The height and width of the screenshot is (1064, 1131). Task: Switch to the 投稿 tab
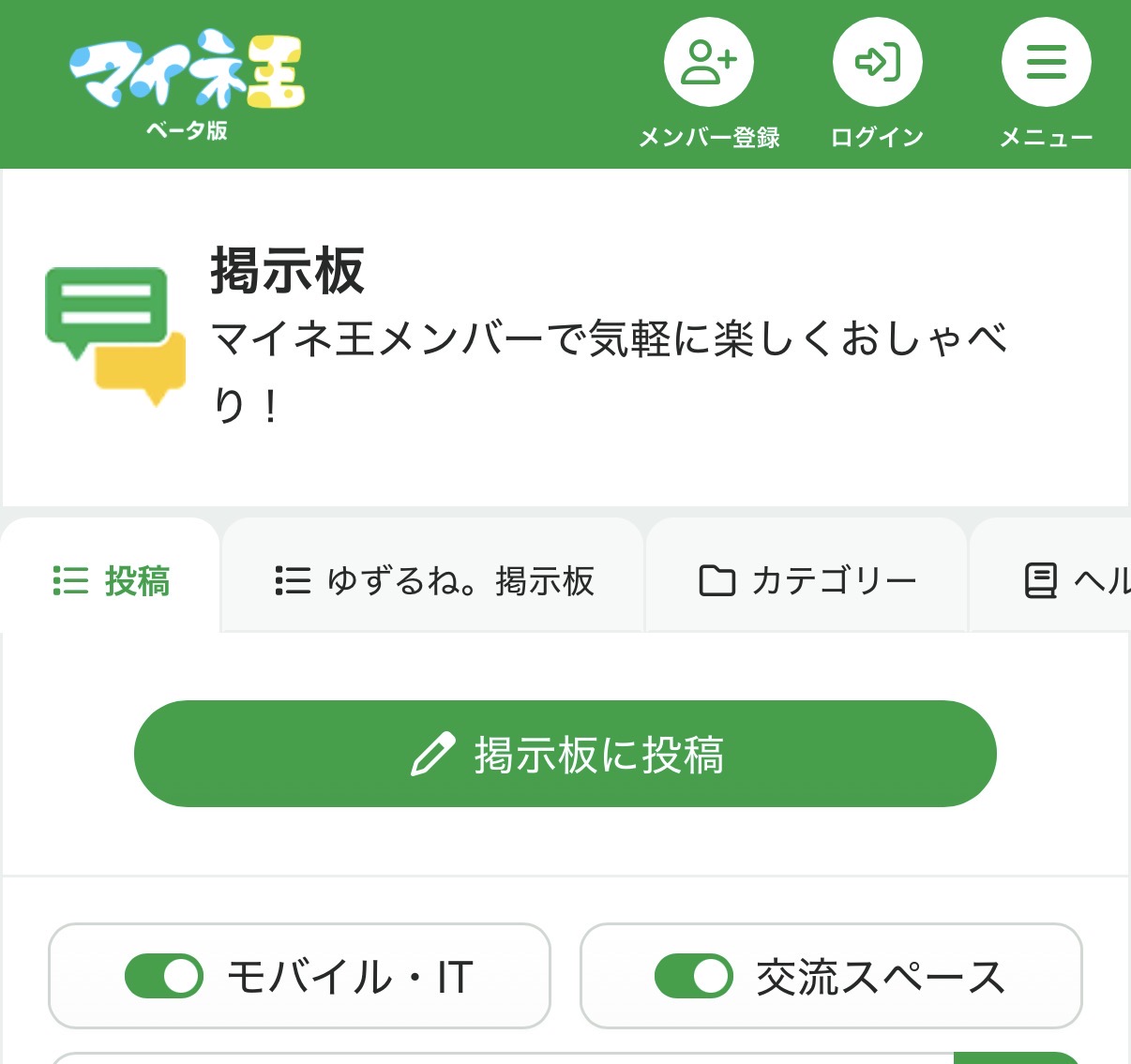pos(111,581)
